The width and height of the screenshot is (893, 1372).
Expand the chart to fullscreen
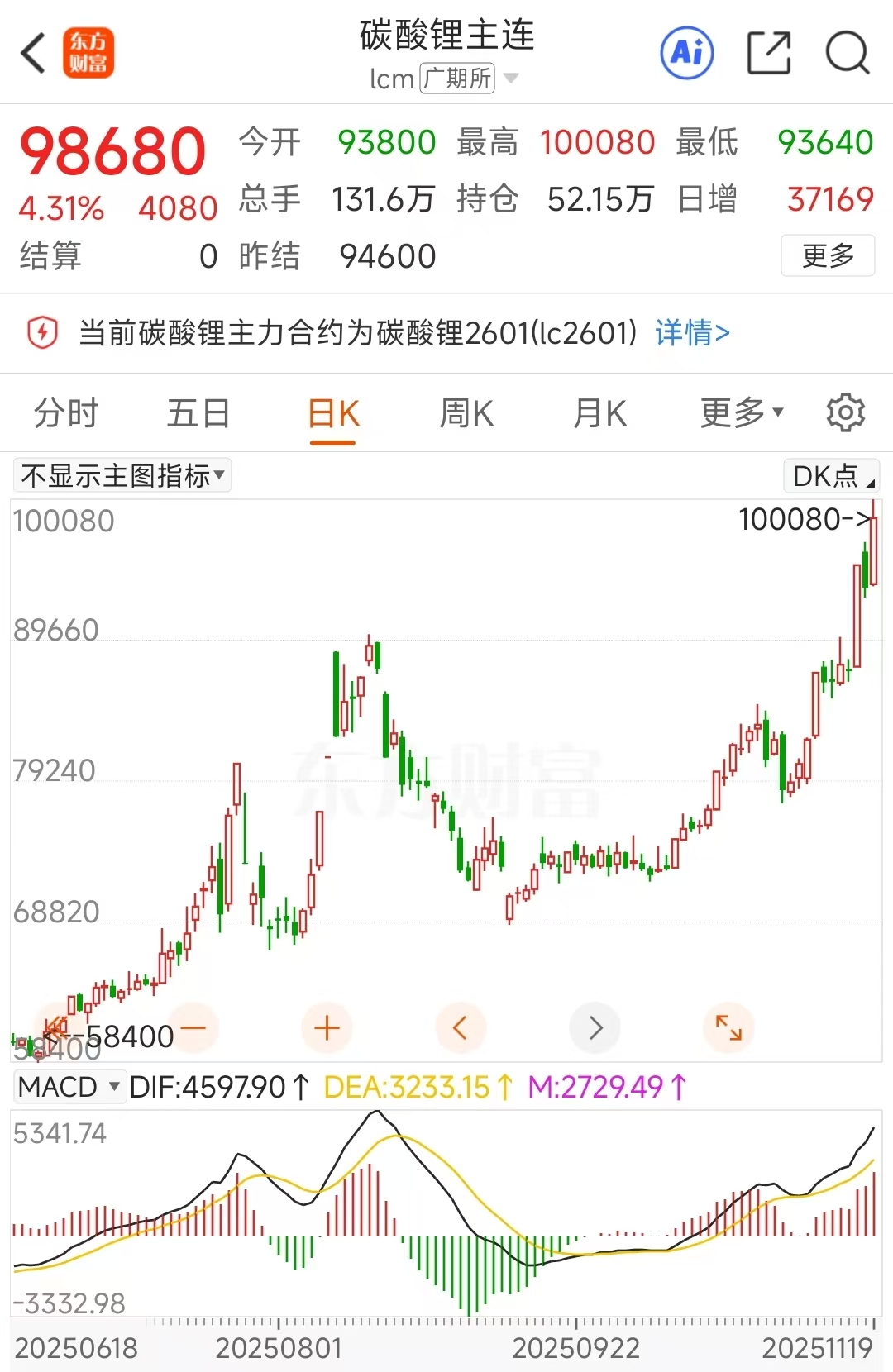point(728,1028)
